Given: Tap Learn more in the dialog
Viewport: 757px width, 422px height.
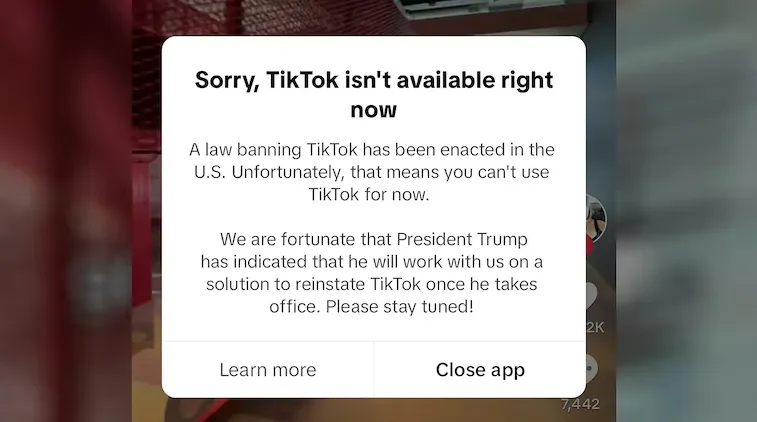Looking at the screenshot, I should 268,370.
